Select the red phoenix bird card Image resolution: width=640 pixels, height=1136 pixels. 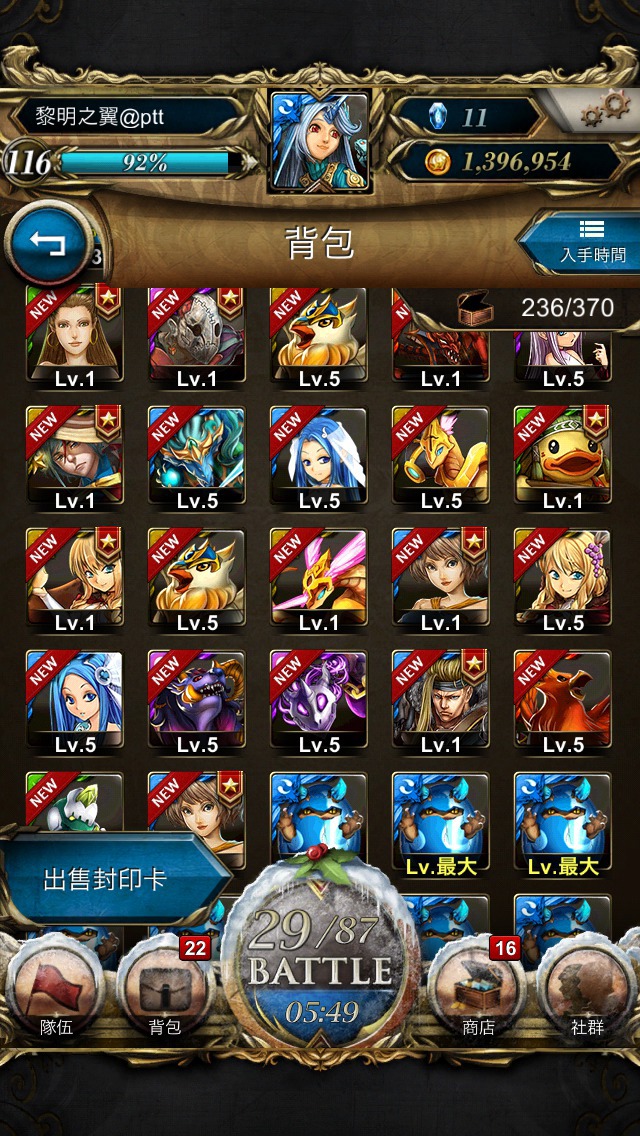[562, 700]
